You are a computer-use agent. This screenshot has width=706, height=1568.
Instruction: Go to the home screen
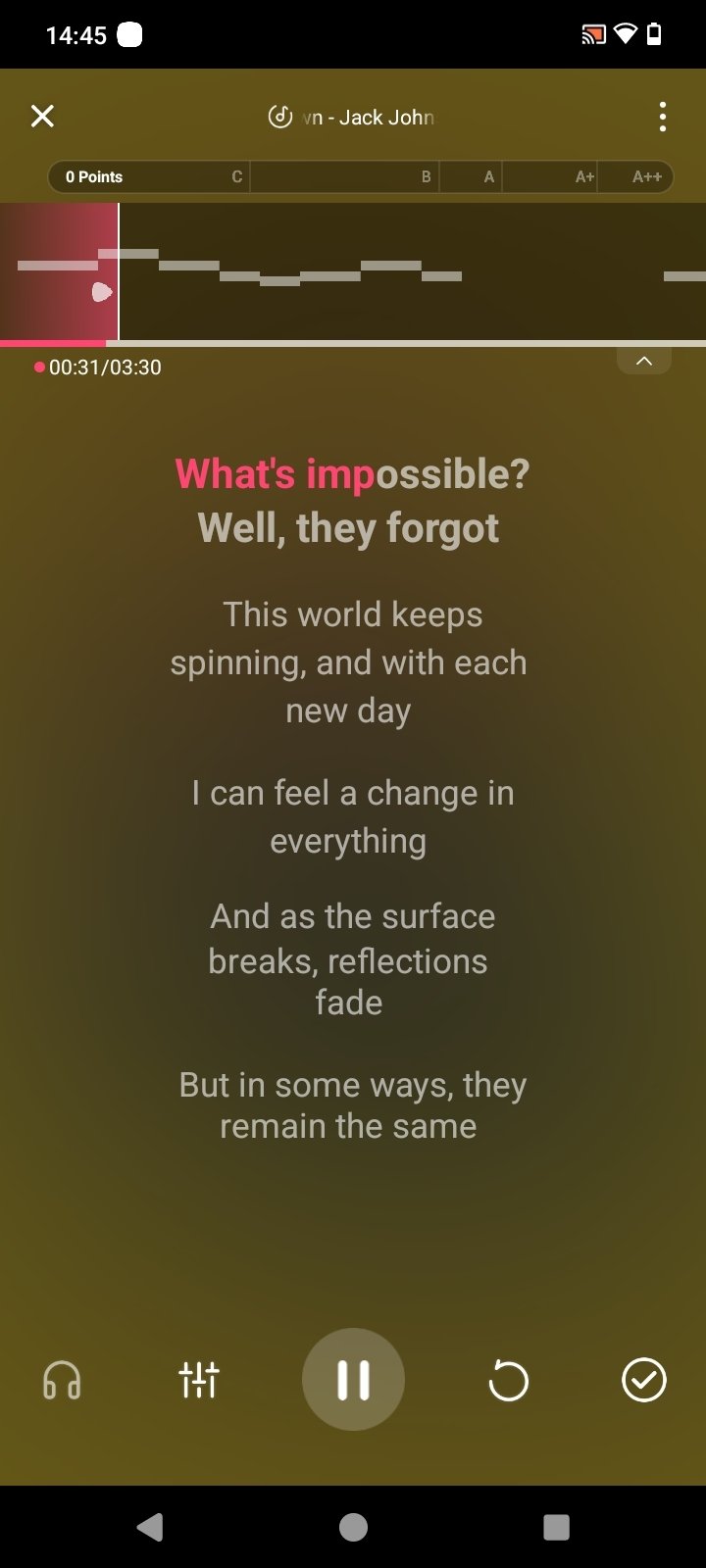click(353, 1527)
